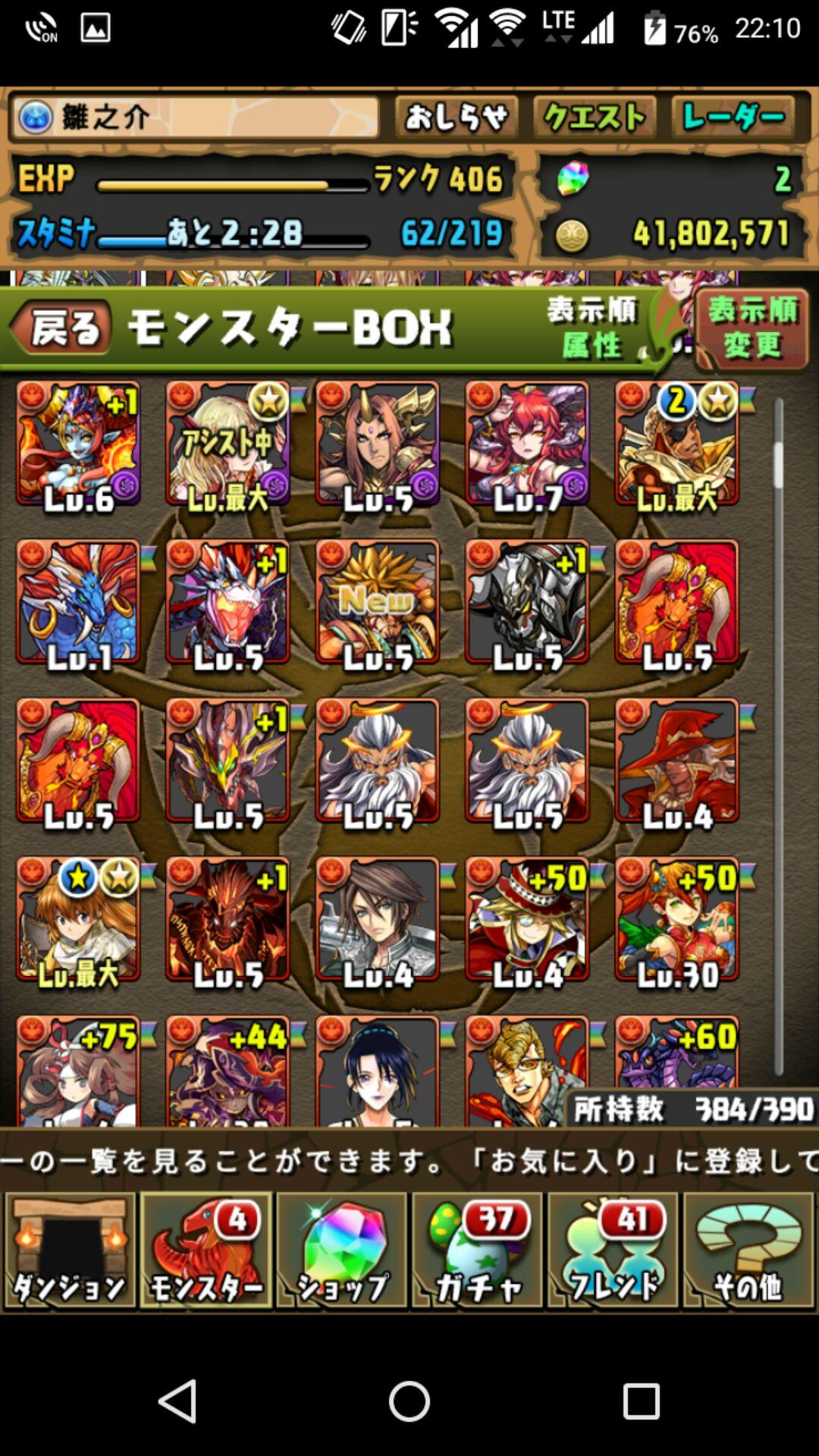Open the ガチャ tab

[x=478, y=1250]
